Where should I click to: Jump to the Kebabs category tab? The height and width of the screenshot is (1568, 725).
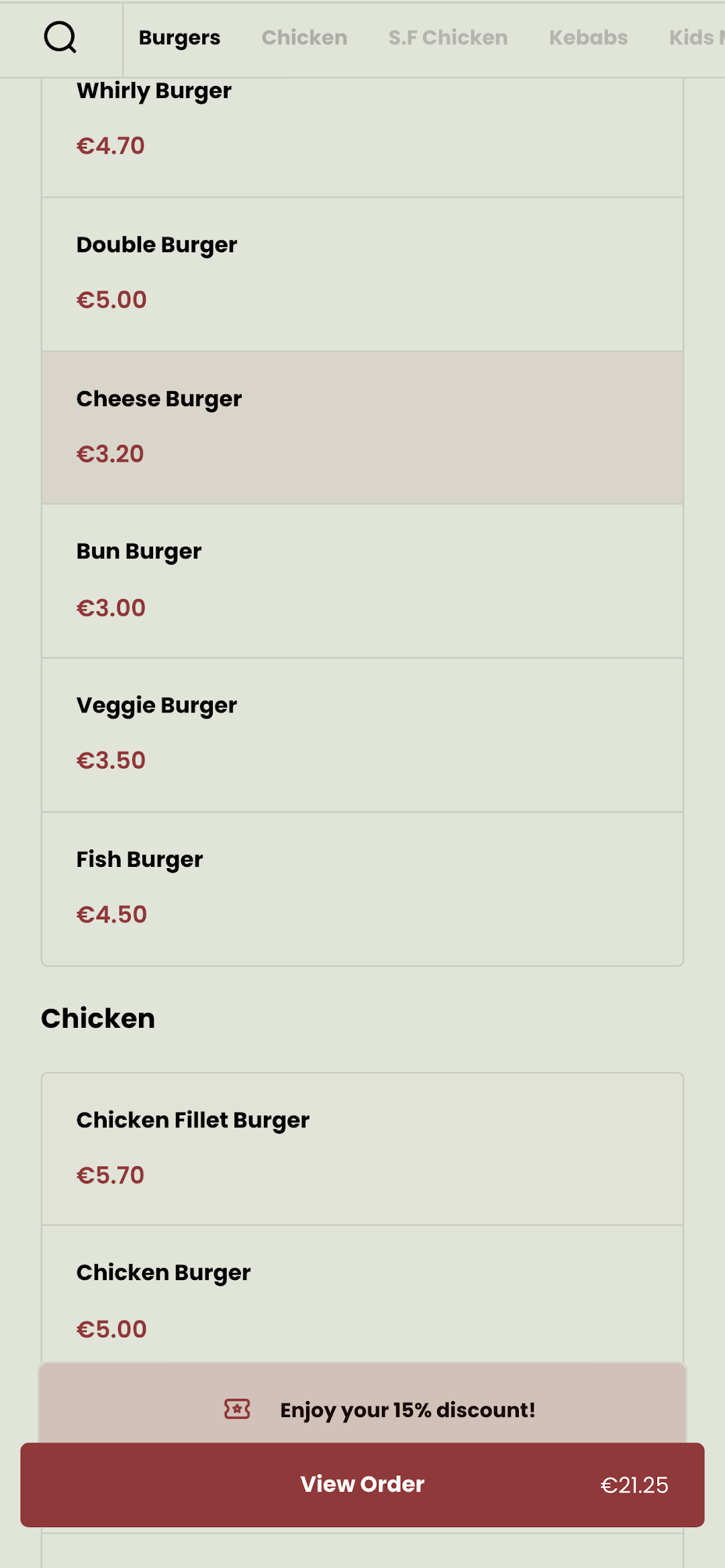click(x=588, y=38)
